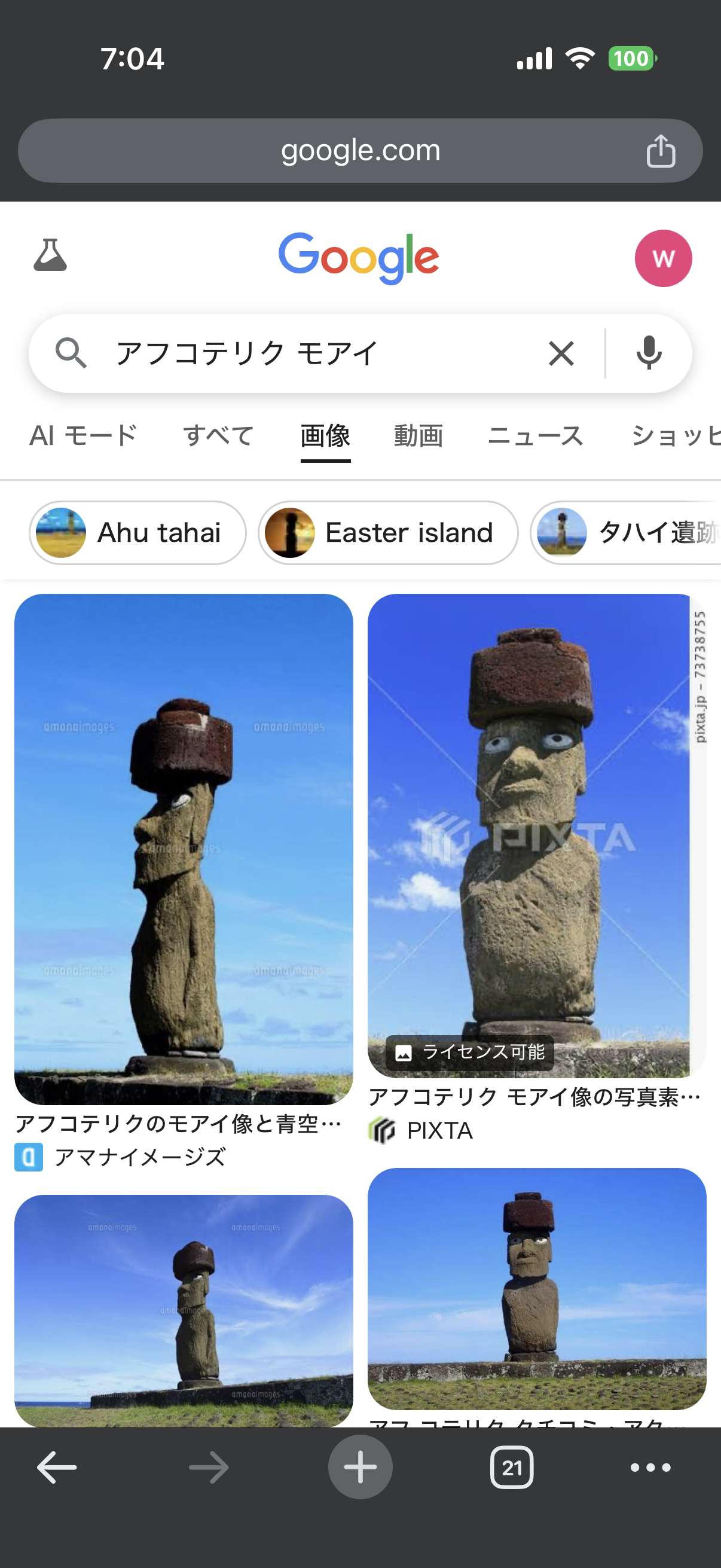Open the W account profile avatar

click(x=662, y=258)
